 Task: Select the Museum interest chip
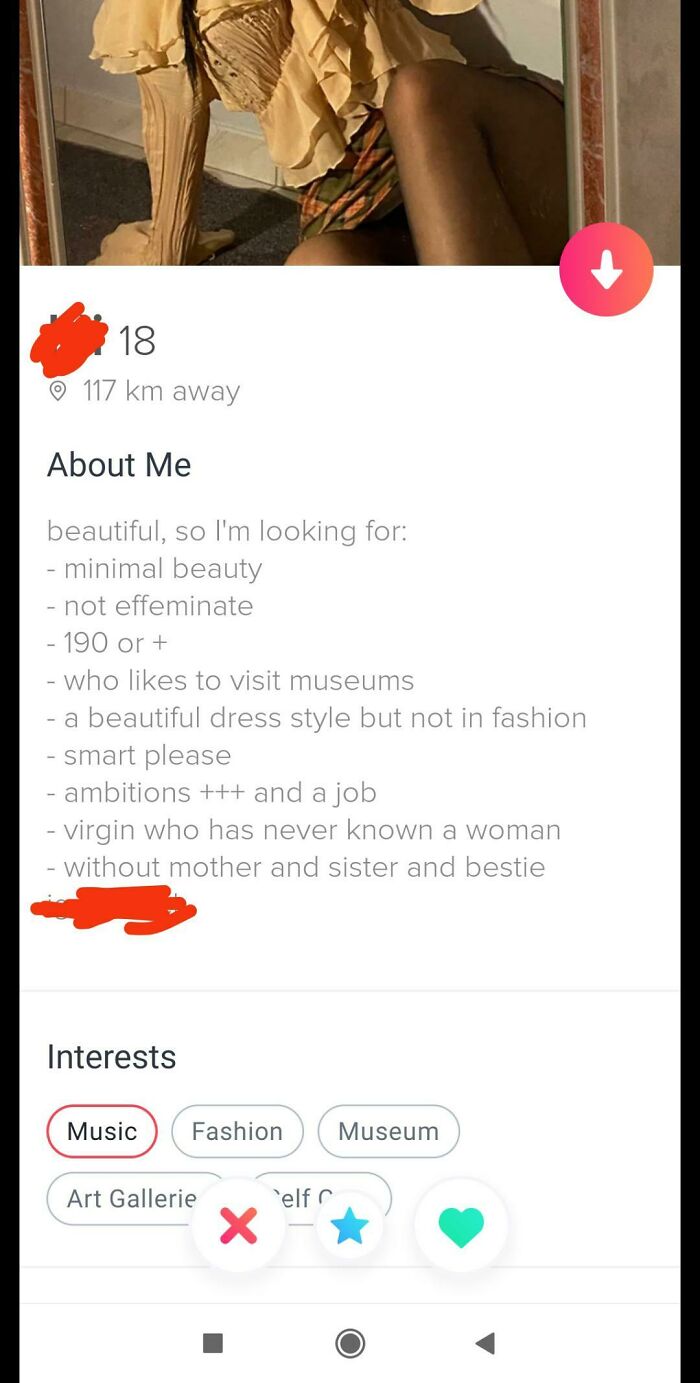[x=388, y=1131]
